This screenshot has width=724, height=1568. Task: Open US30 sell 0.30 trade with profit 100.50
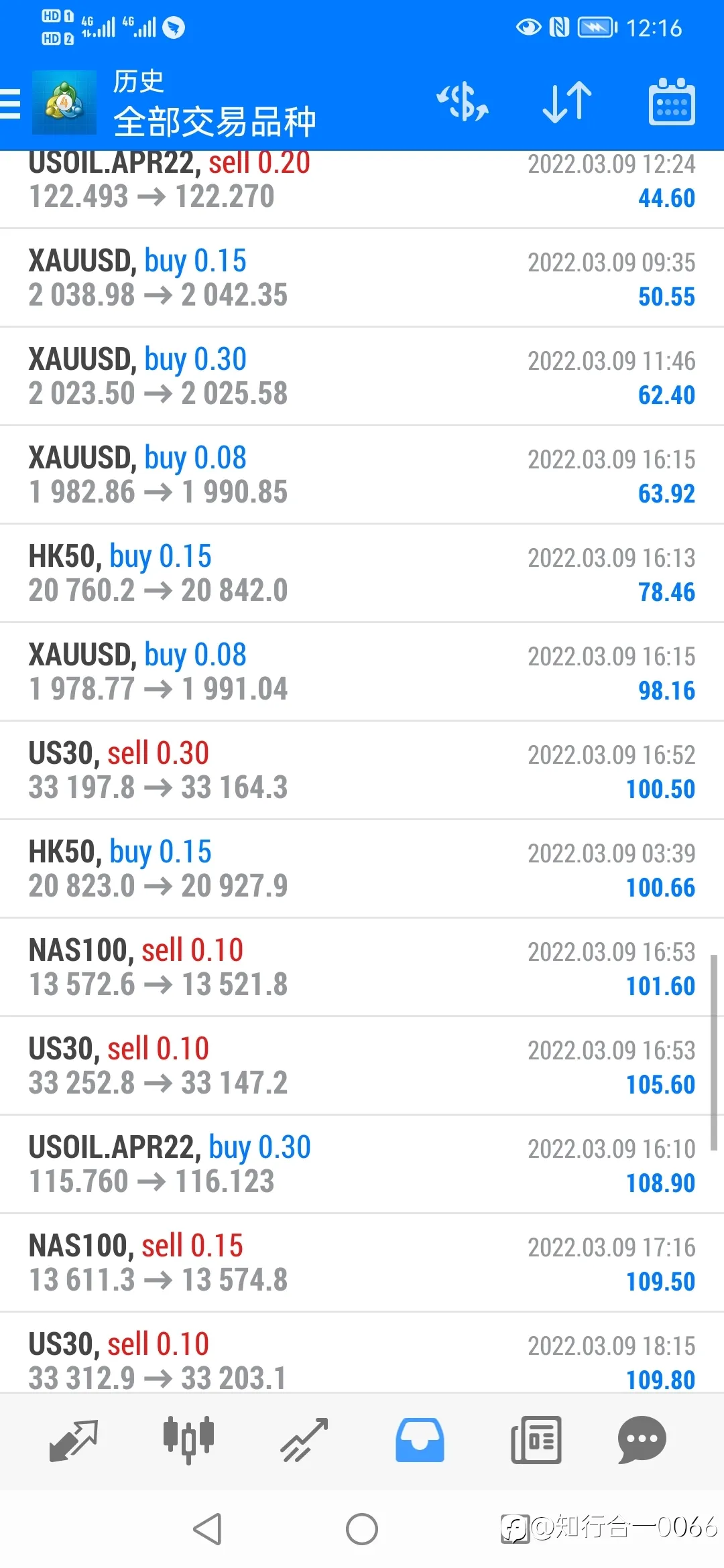click(x=362, y=771)
